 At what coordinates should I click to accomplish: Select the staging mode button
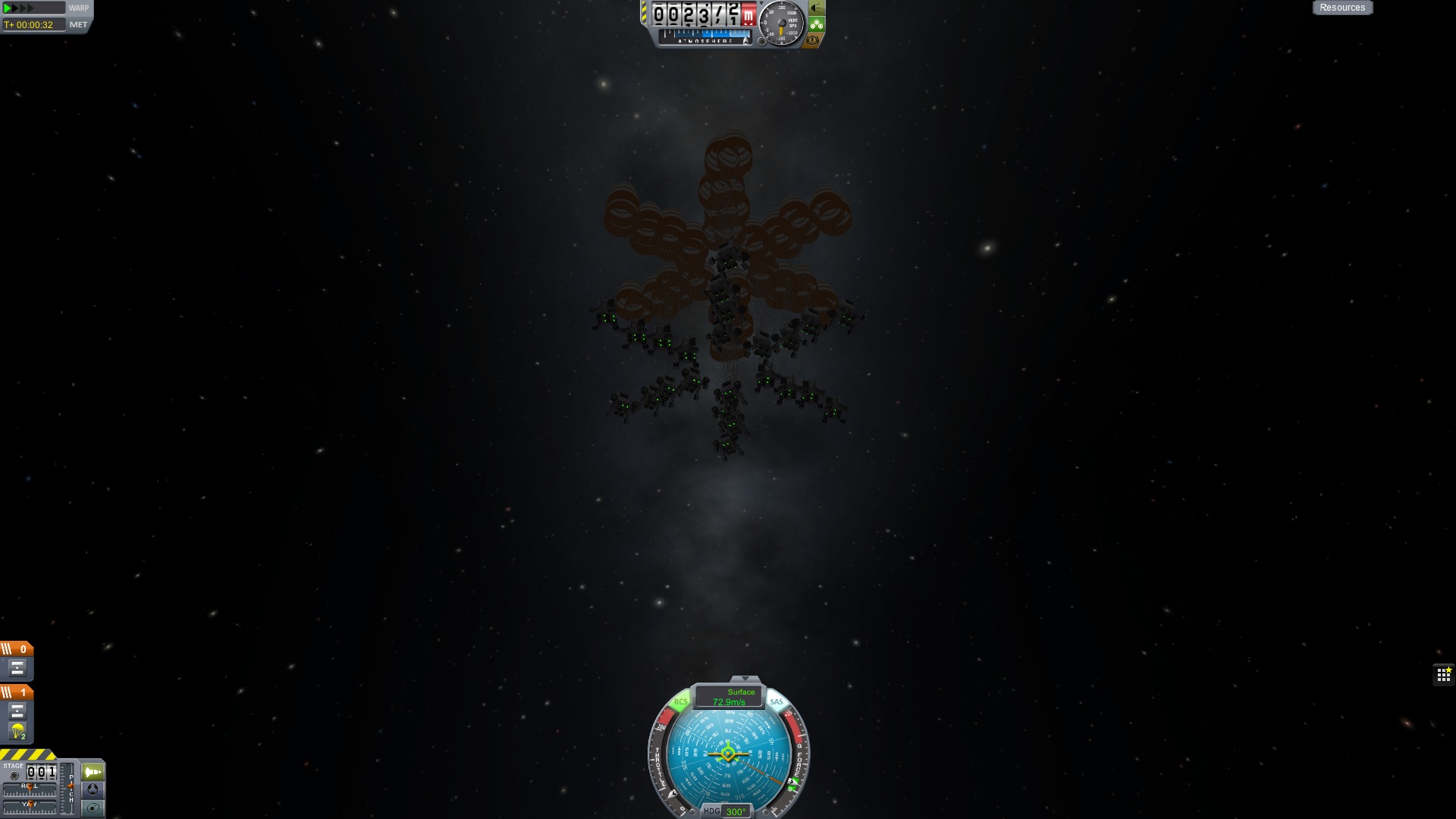tap(93, 772)
